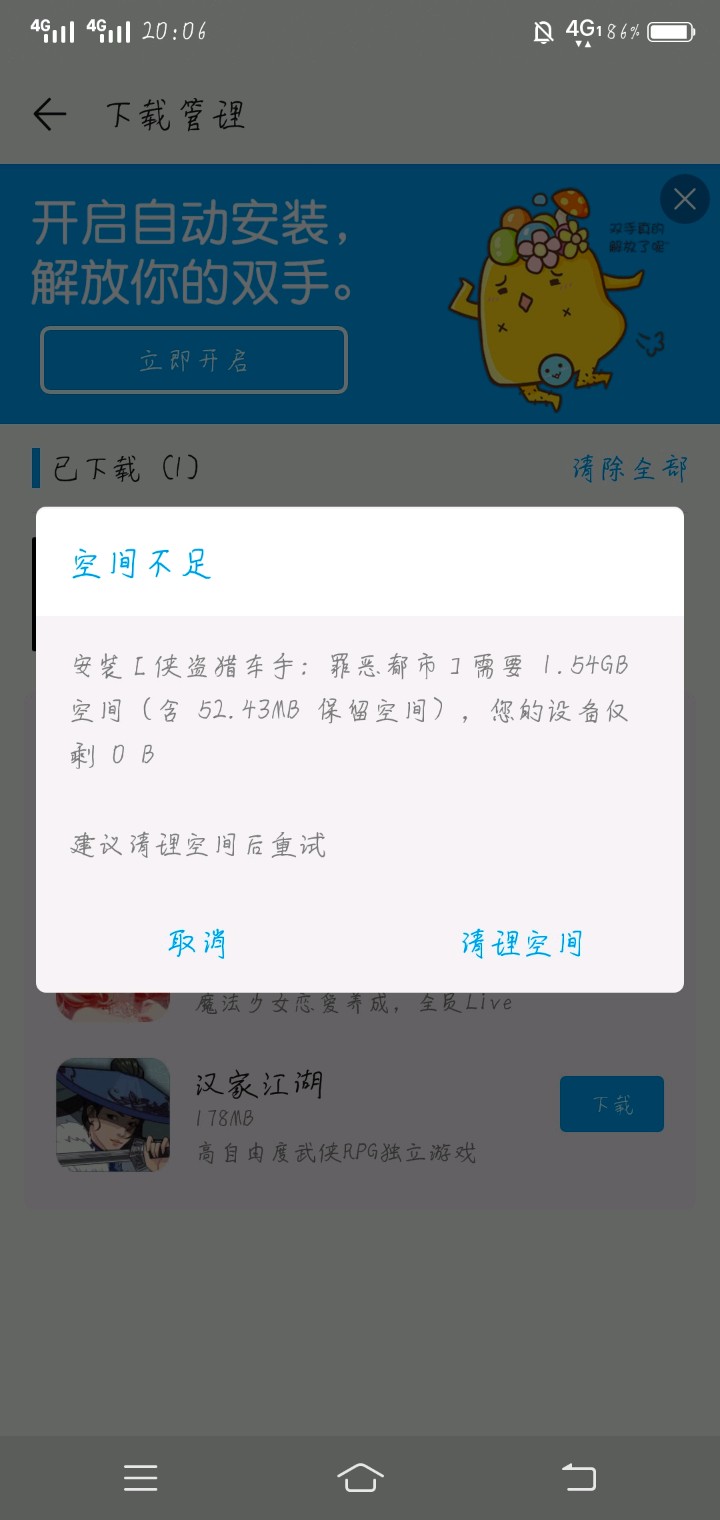Tap 立即开启 to enable auto install
Screen dimensions: 720x1520
click(194, 360)
